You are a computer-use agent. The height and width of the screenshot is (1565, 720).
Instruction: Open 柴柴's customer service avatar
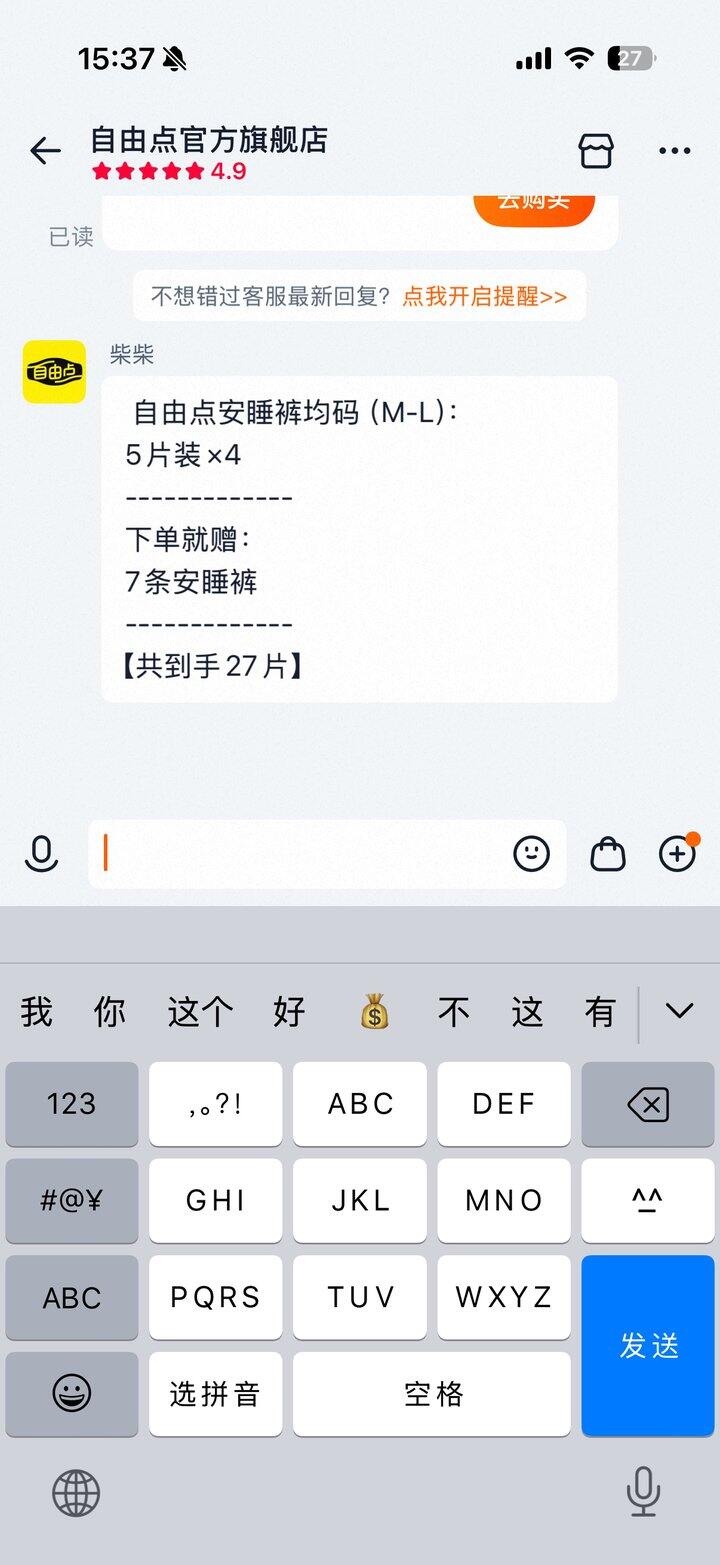(55, 372)
